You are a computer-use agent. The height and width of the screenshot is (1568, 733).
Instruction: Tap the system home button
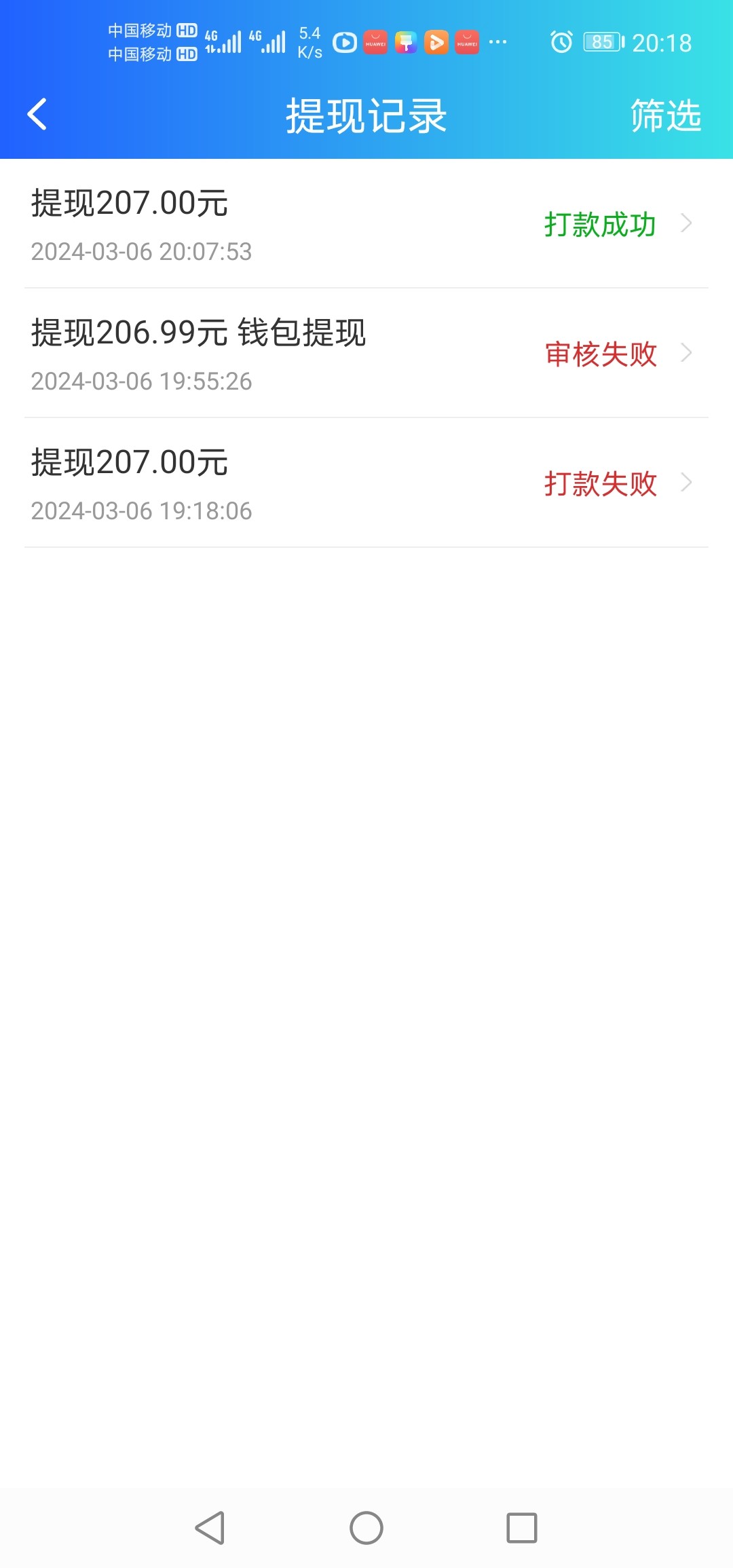366,1528
